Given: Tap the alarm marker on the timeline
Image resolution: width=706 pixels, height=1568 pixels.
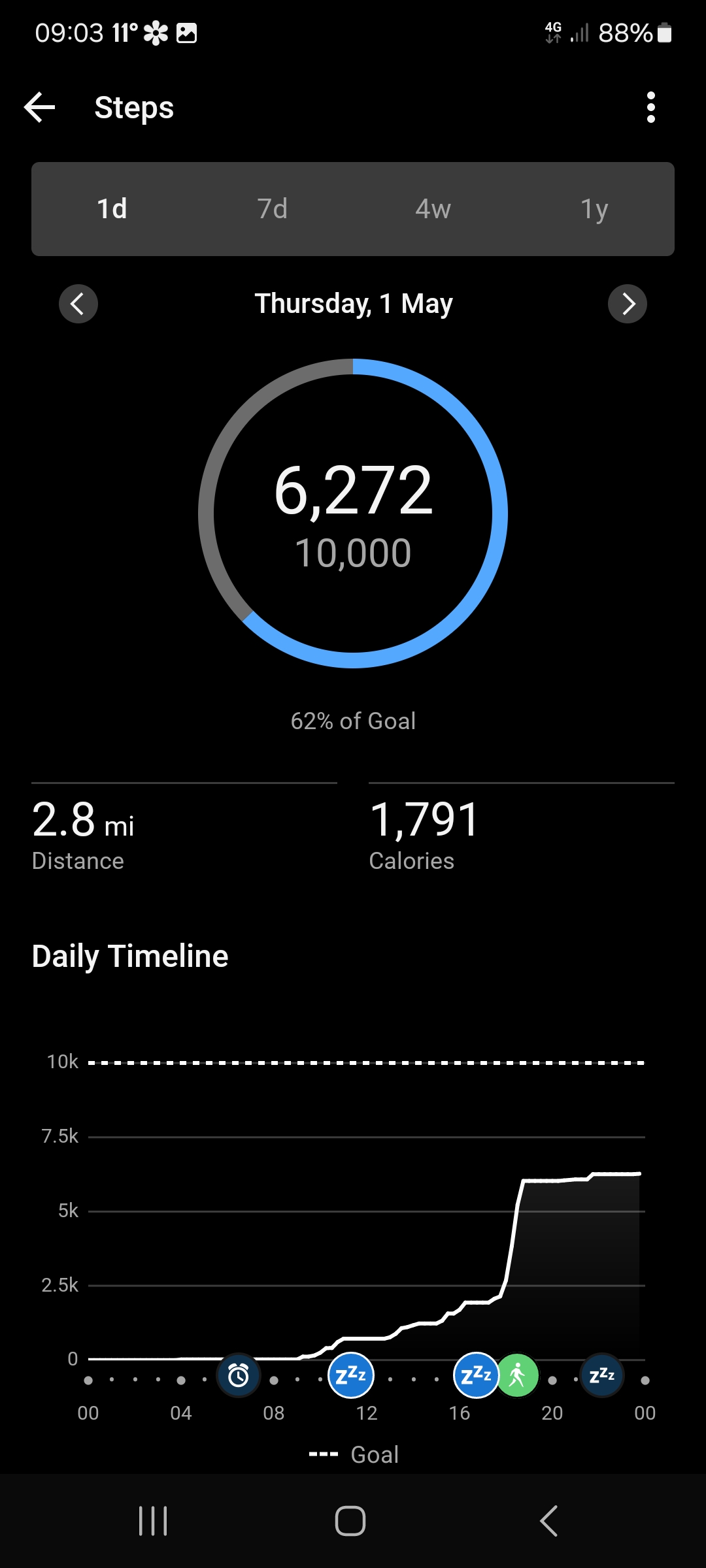Looking at the screenshot, I should pos(239,1375).
